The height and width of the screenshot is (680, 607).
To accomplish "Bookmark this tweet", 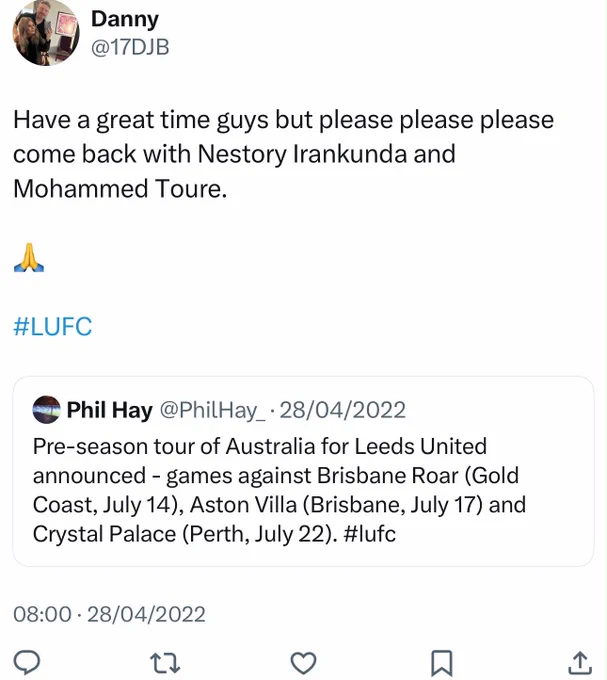I will click(442, 663).
